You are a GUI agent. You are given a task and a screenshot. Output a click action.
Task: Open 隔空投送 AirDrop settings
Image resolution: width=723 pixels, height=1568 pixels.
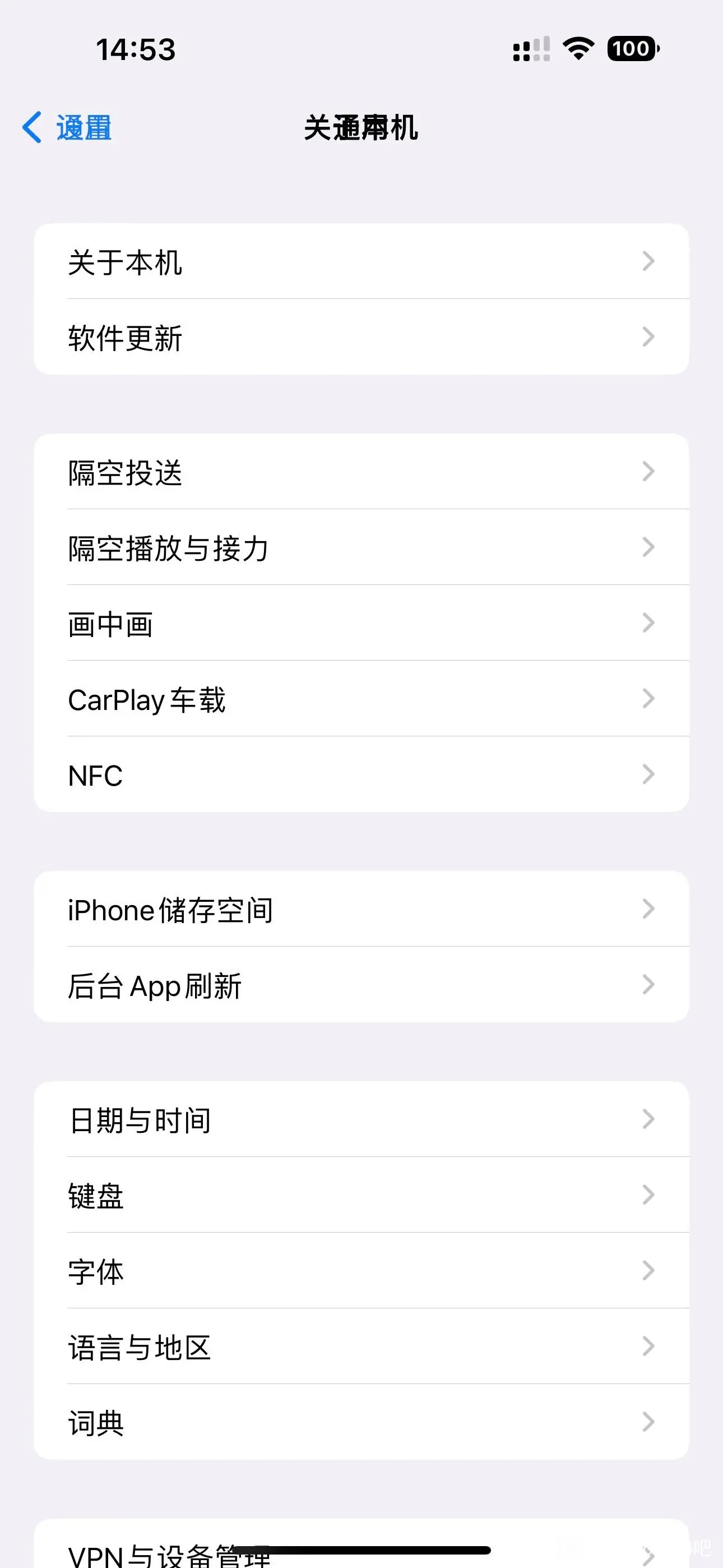[x=361, y=472]
